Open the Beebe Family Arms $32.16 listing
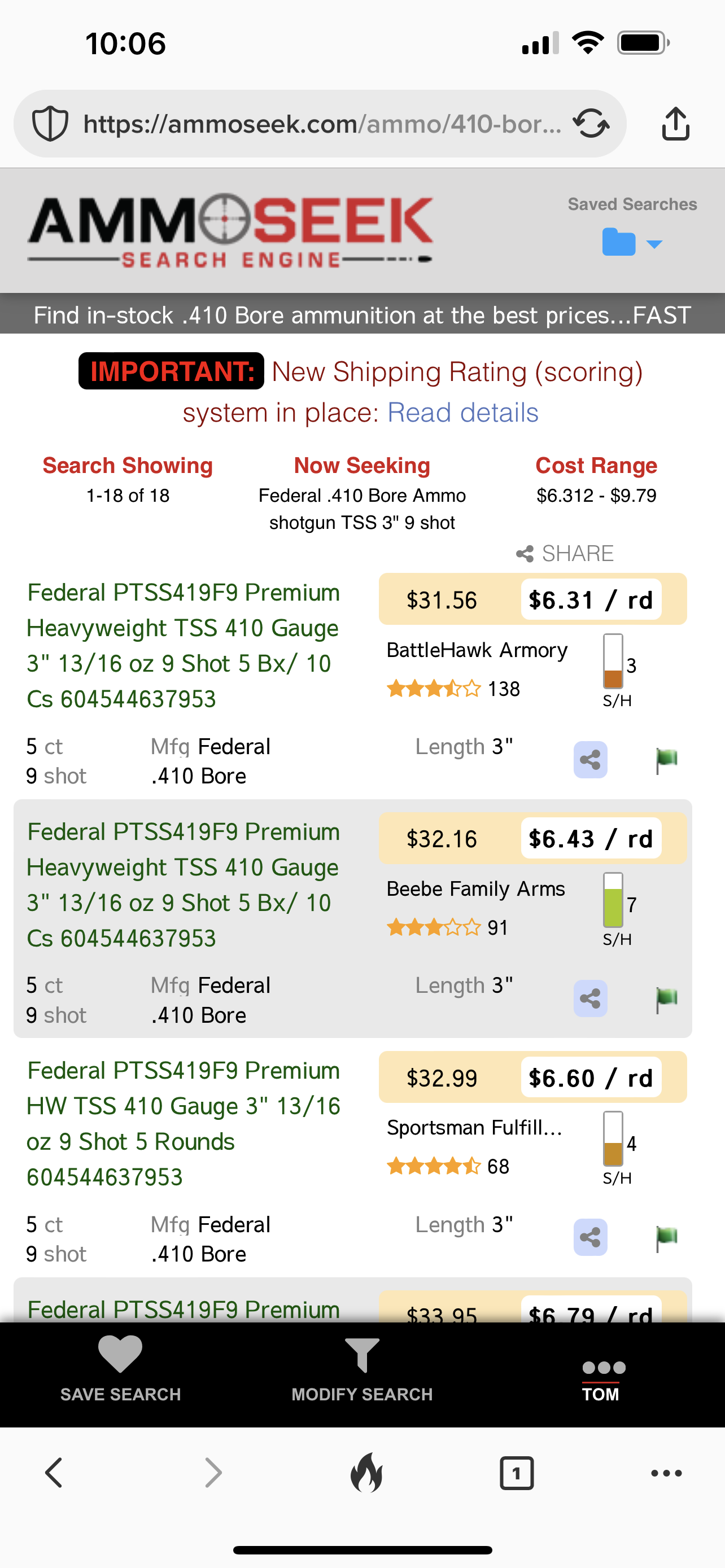Viewport: 725px width, 1568px height. coord(182,884)
